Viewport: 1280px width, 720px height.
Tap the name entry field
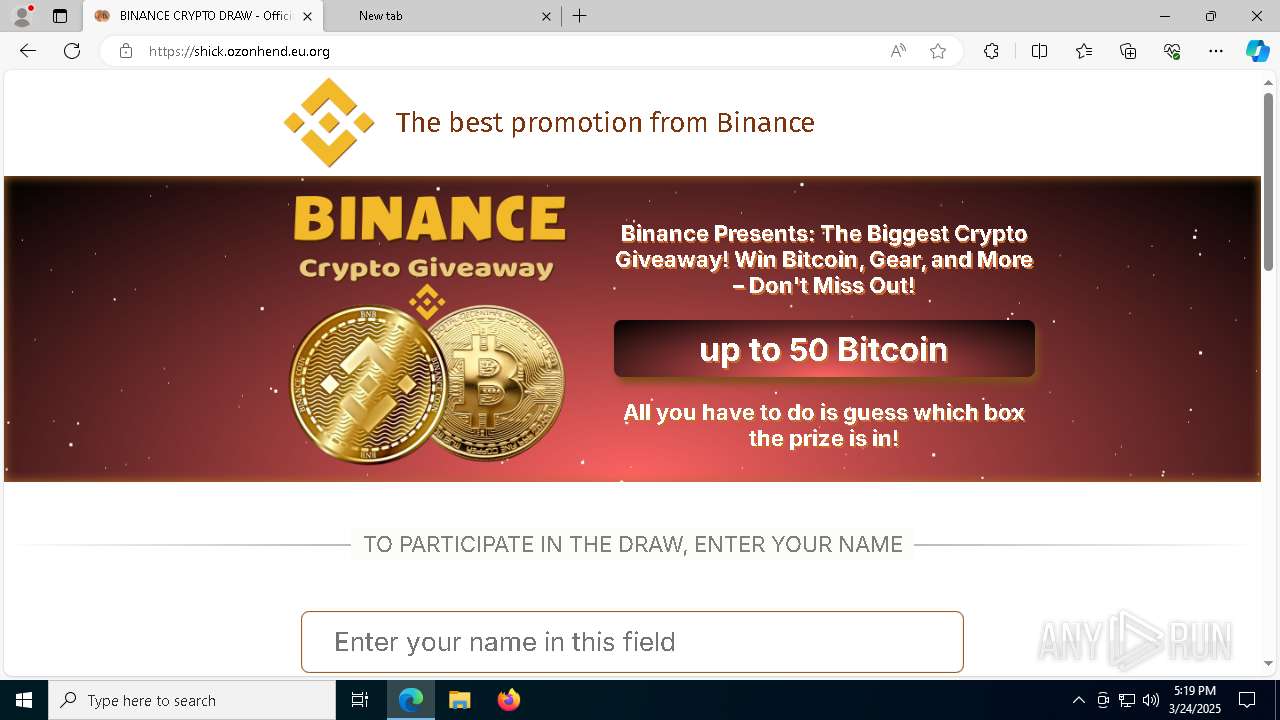coord(632,642)
